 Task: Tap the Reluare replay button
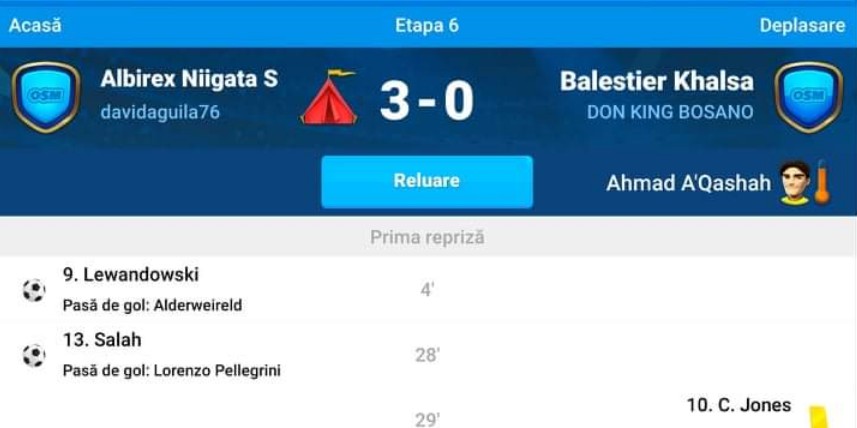(427, 181)
